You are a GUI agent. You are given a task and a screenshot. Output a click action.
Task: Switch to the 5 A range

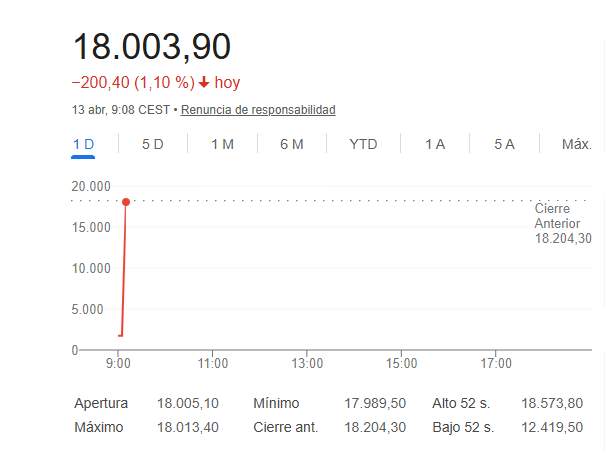click(504, 144)
